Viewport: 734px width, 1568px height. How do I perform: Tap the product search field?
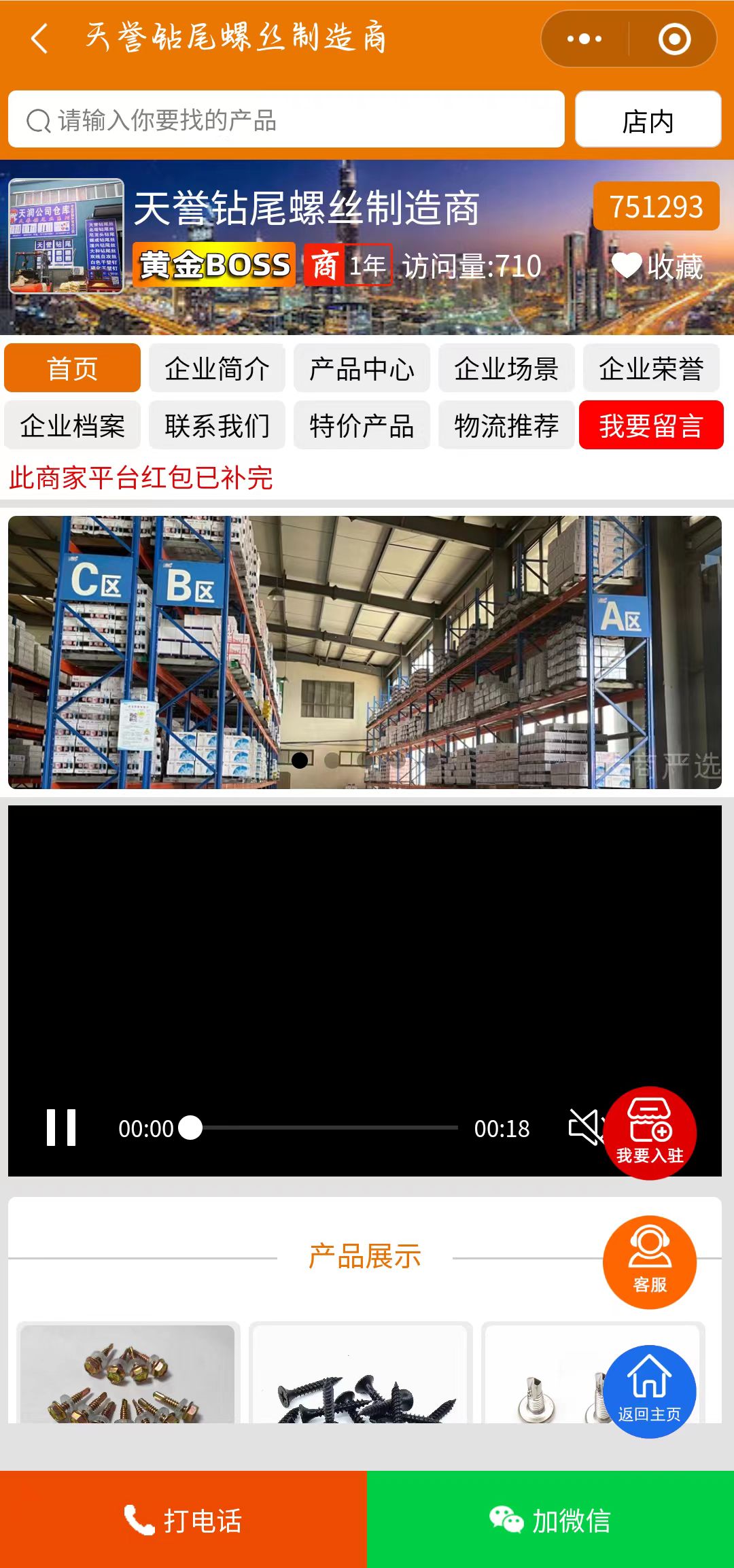tap(286, 120)
